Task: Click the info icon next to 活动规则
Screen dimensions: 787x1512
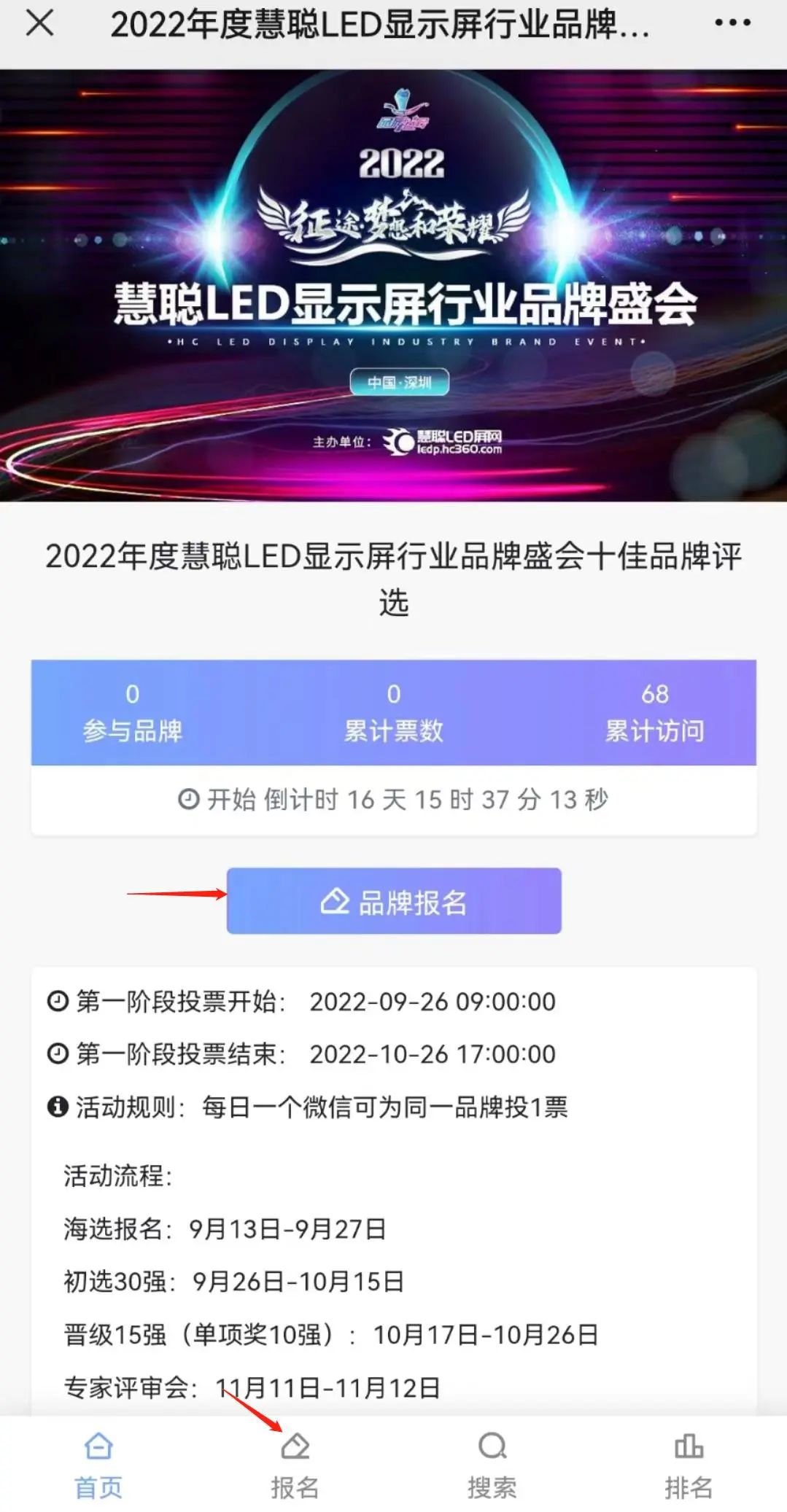Action: (x=58, y=1107)
